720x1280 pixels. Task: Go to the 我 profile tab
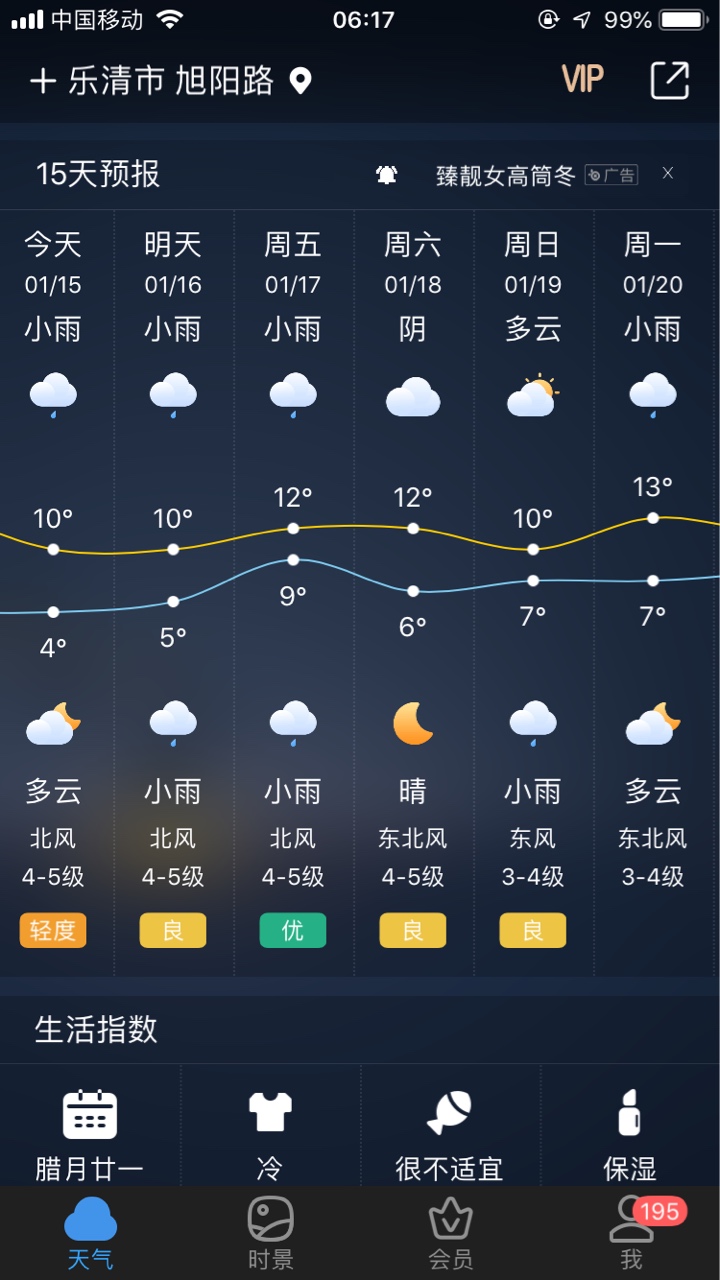click(x=630, y=1233)
